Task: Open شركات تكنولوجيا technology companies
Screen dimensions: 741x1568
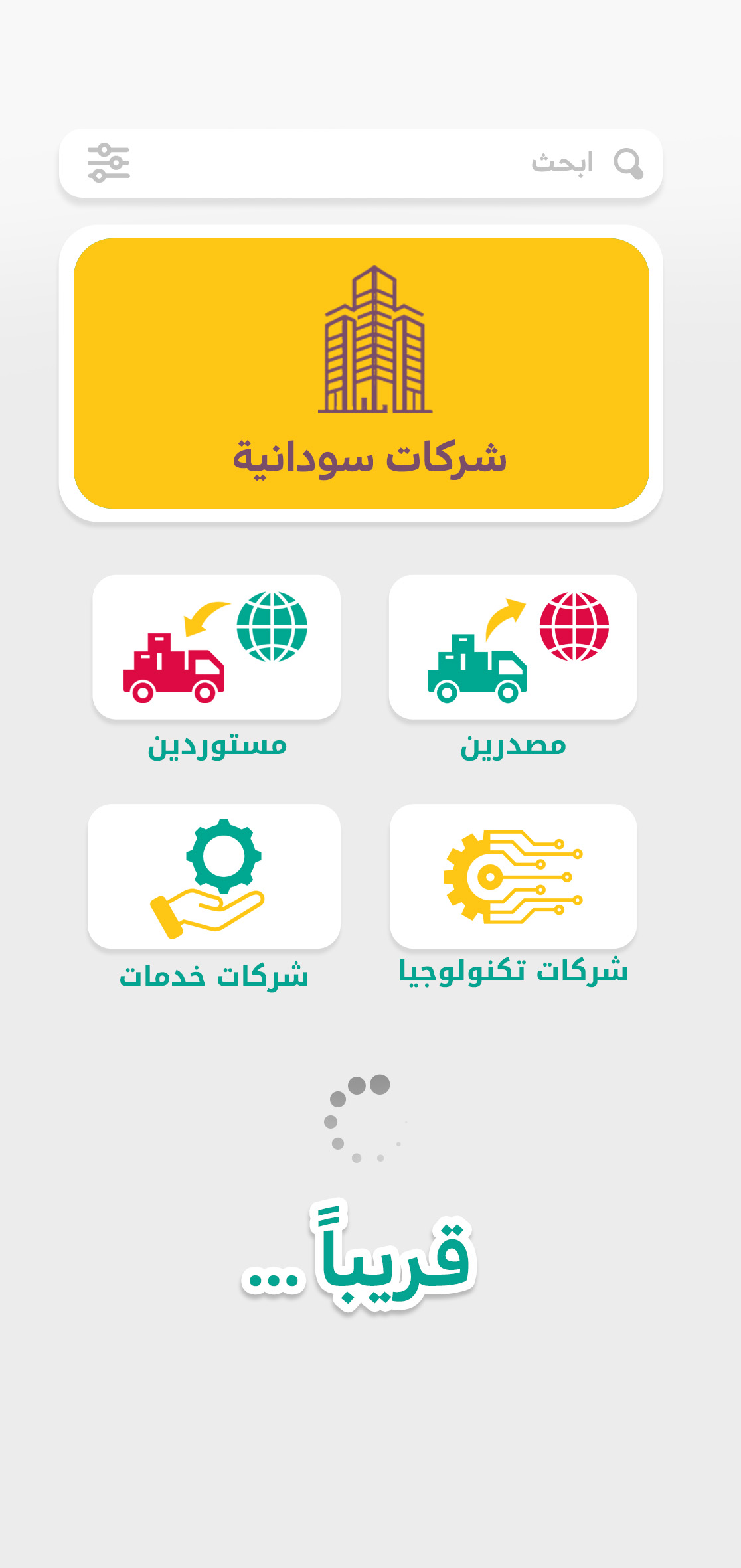Action: [513, 876]
